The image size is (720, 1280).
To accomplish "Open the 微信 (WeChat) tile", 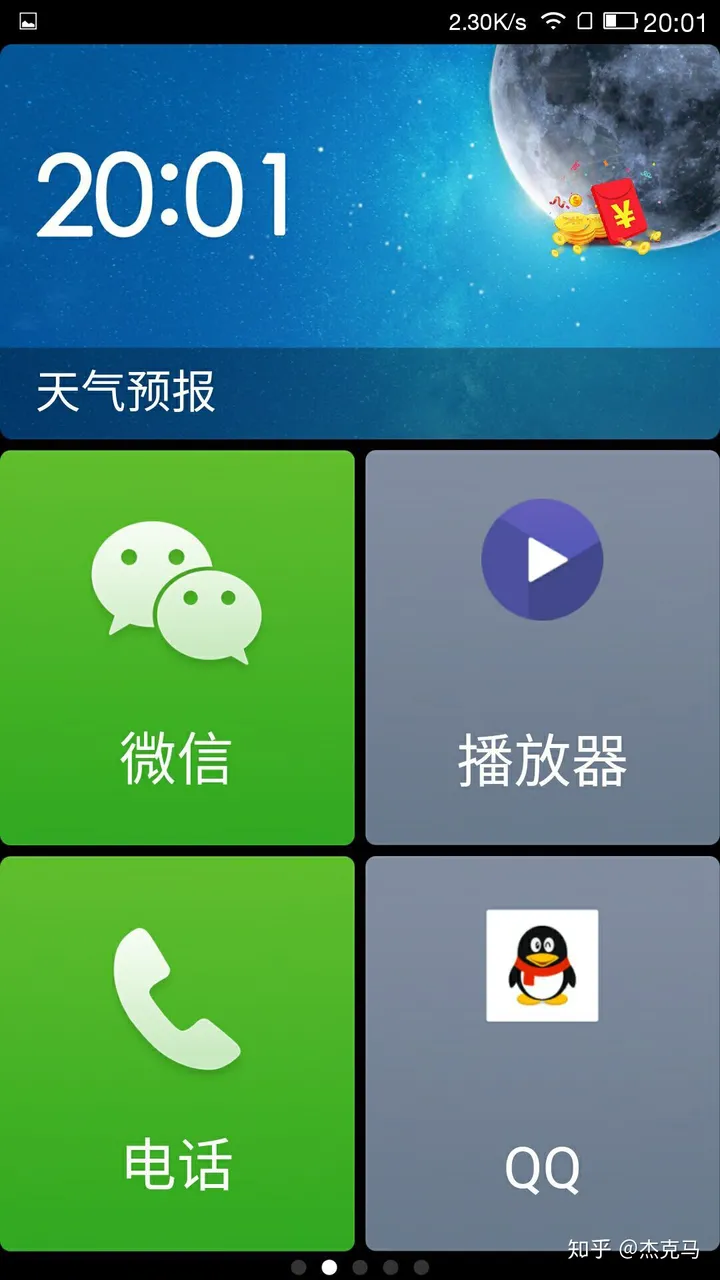I will pos(177,647).
